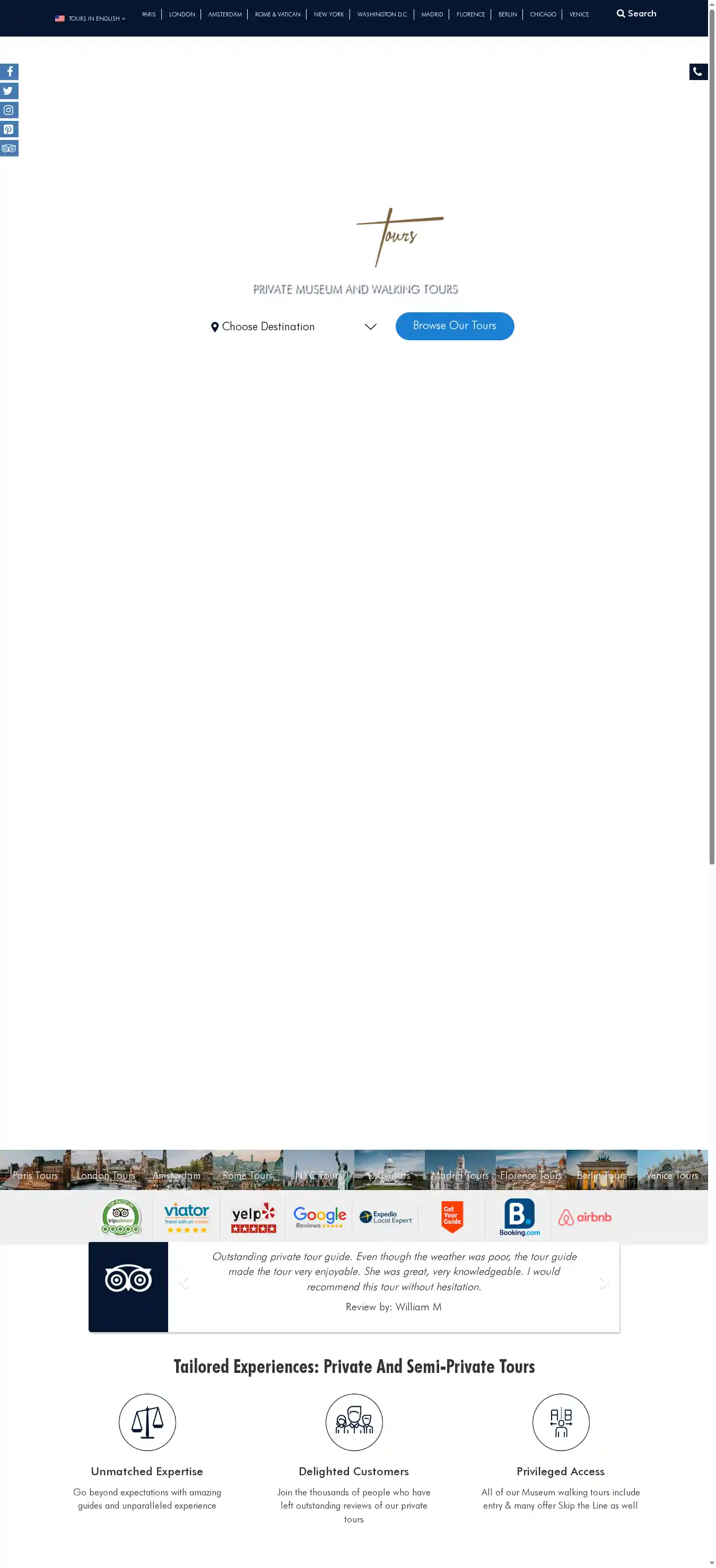Go back to the previous review
The image size is (716, 1568).
(x=184, y=1283)
